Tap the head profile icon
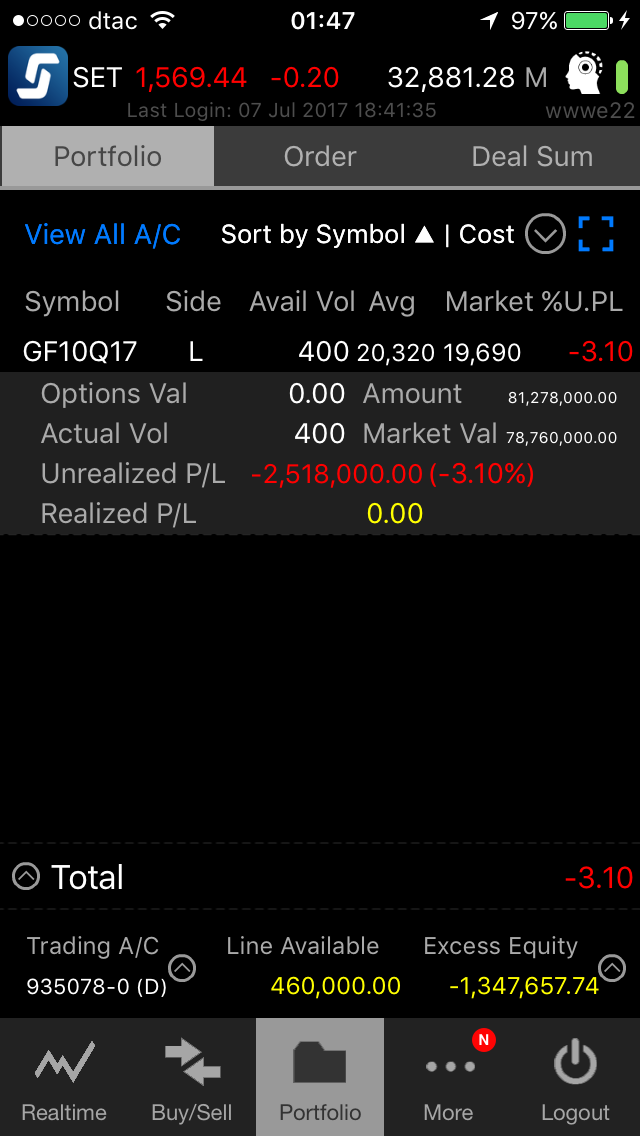640x1136 pixels. pos(586,74)
